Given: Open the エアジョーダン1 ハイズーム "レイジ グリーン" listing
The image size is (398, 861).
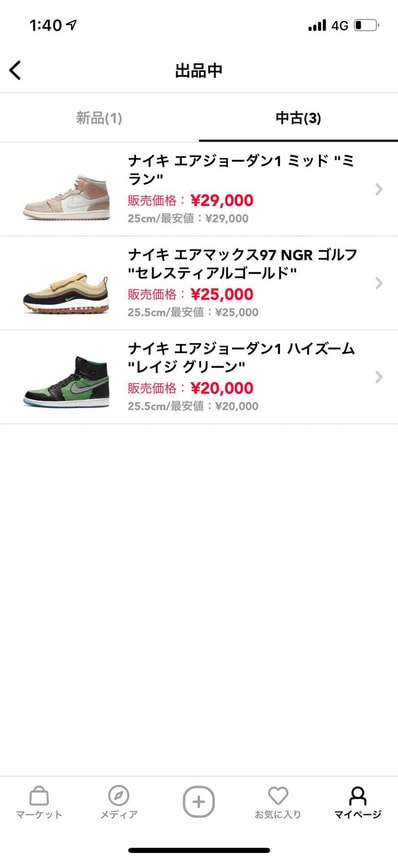Looking at the screenshot, I should click(x=199, y=377).
